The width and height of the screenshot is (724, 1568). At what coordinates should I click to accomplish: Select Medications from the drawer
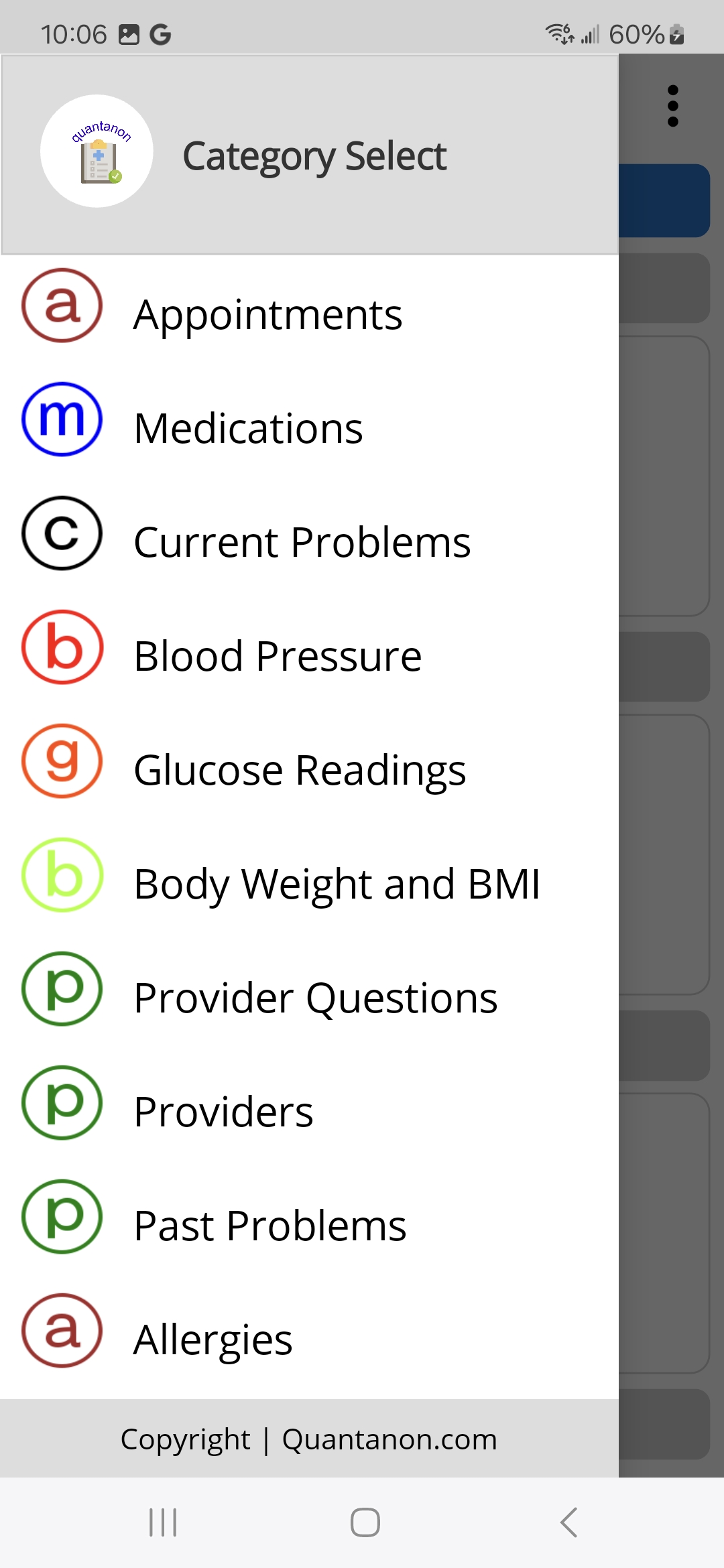coord(248,428)
